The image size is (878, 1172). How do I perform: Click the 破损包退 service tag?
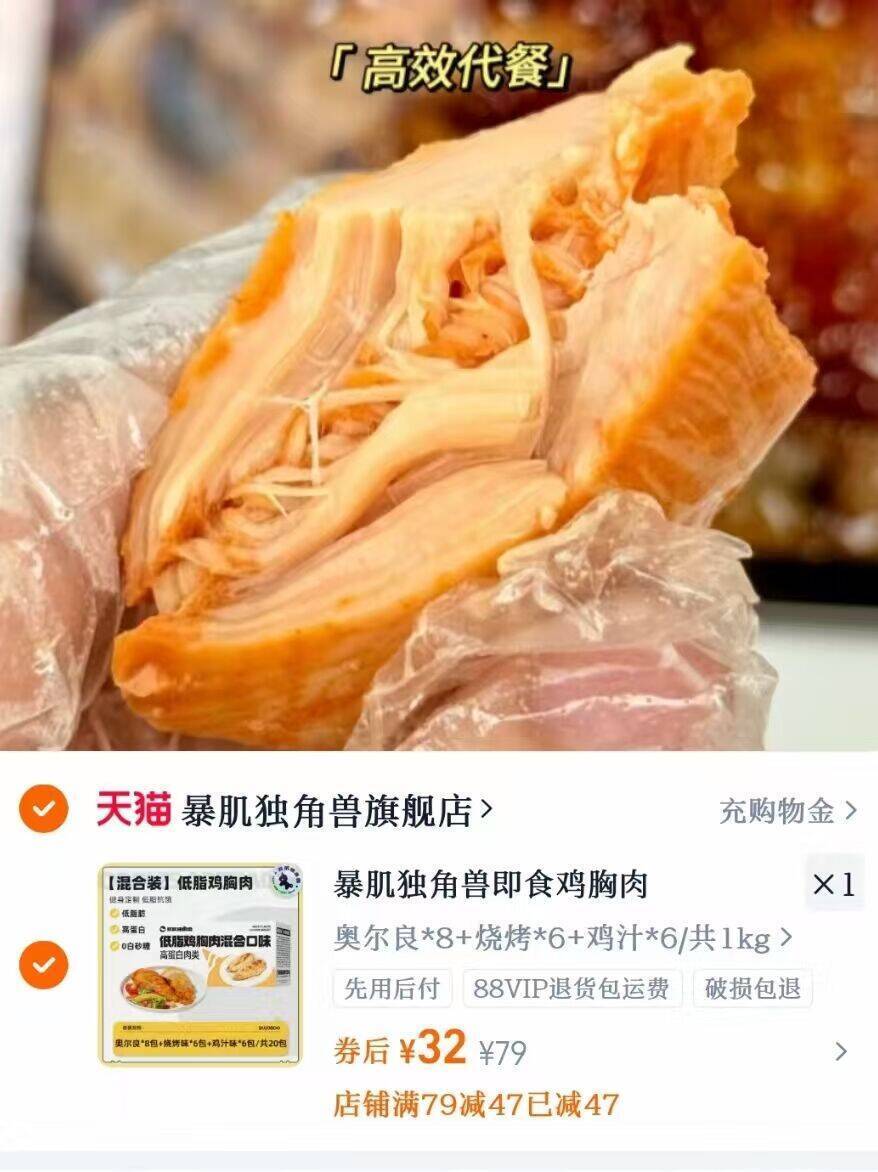[751, 989]
